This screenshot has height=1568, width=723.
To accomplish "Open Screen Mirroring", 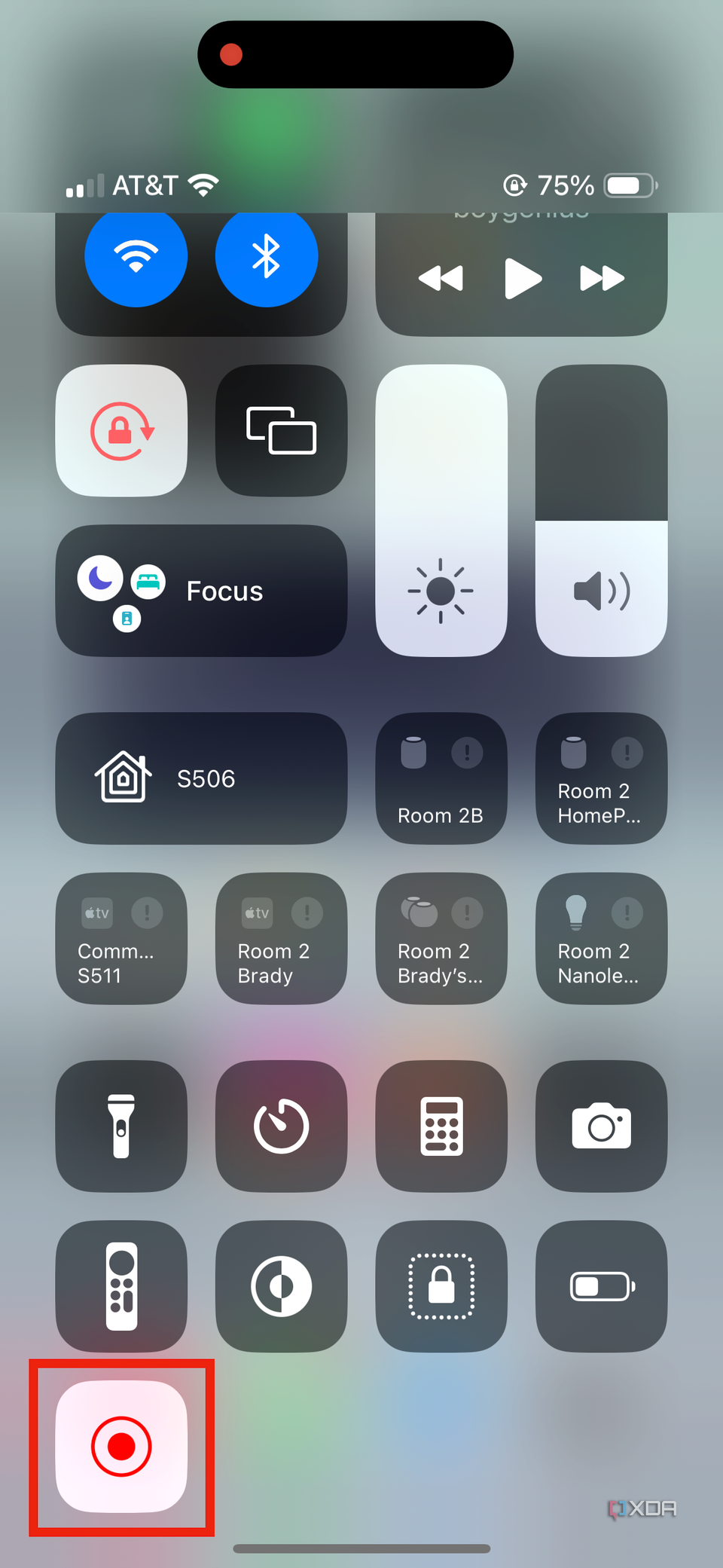I will (280, 429).
